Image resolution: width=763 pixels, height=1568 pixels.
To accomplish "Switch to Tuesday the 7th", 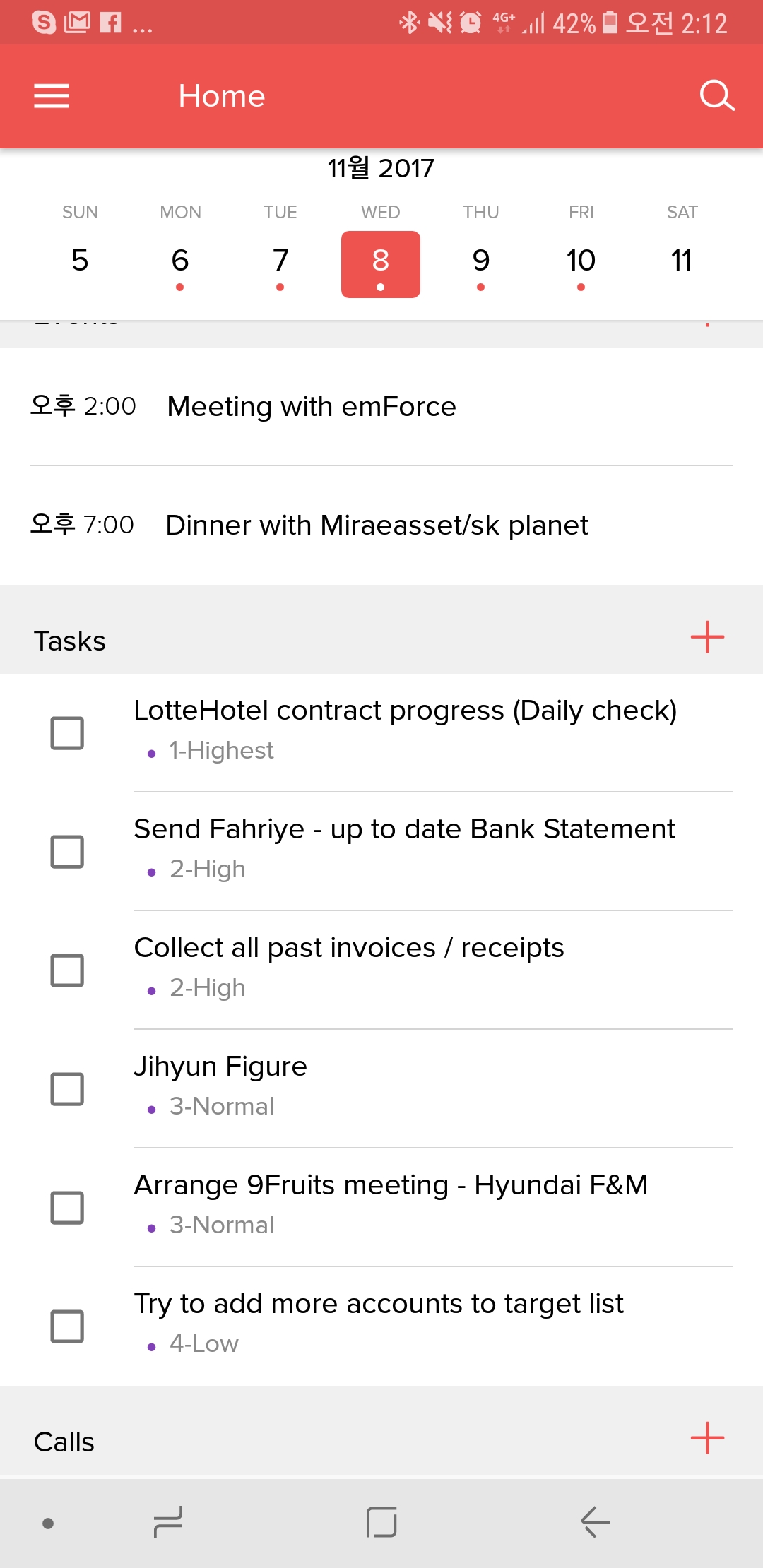I will coord(280,263).
